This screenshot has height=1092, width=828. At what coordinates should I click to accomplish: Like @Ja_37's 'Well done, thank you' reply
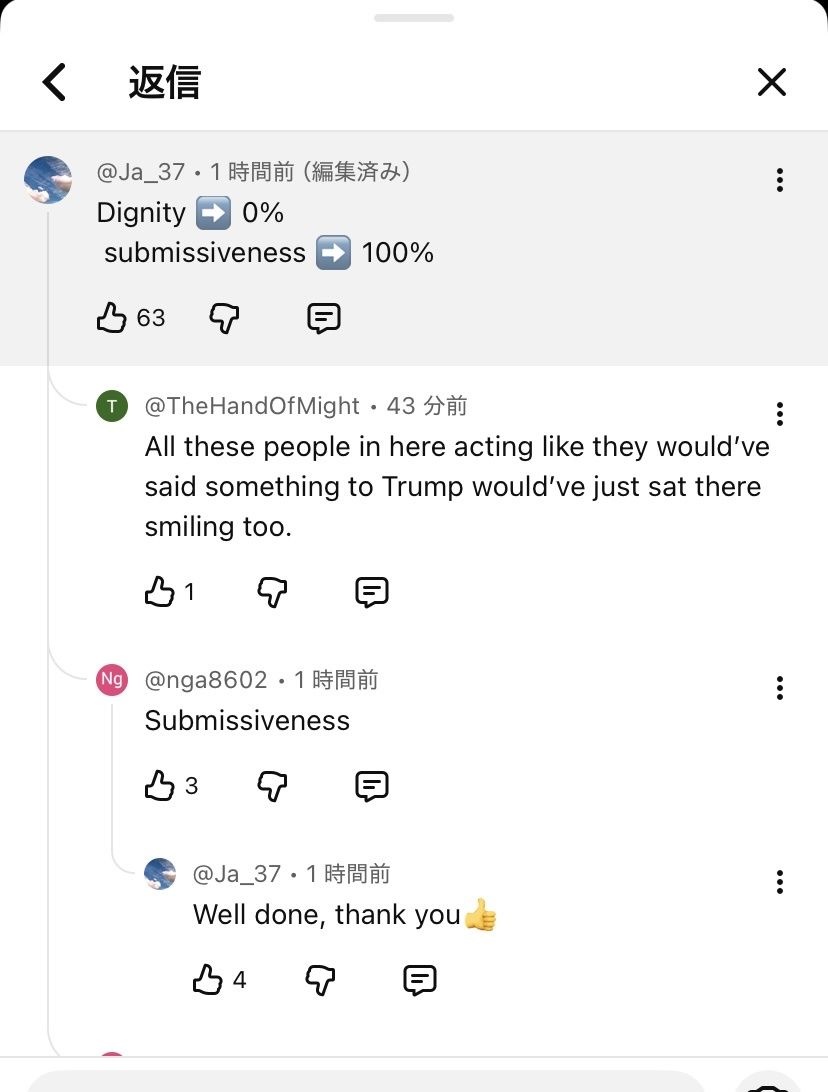tap(208, 979)
